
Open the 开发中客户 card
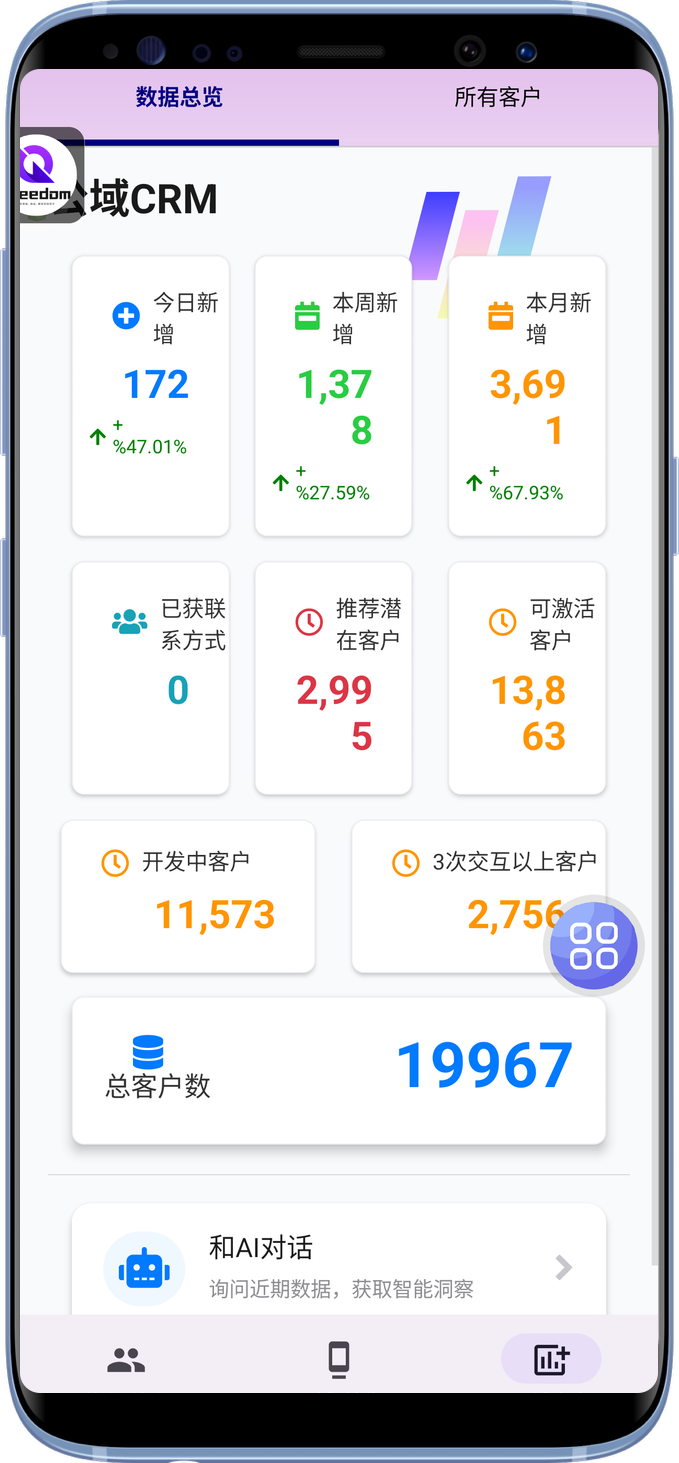188,896
